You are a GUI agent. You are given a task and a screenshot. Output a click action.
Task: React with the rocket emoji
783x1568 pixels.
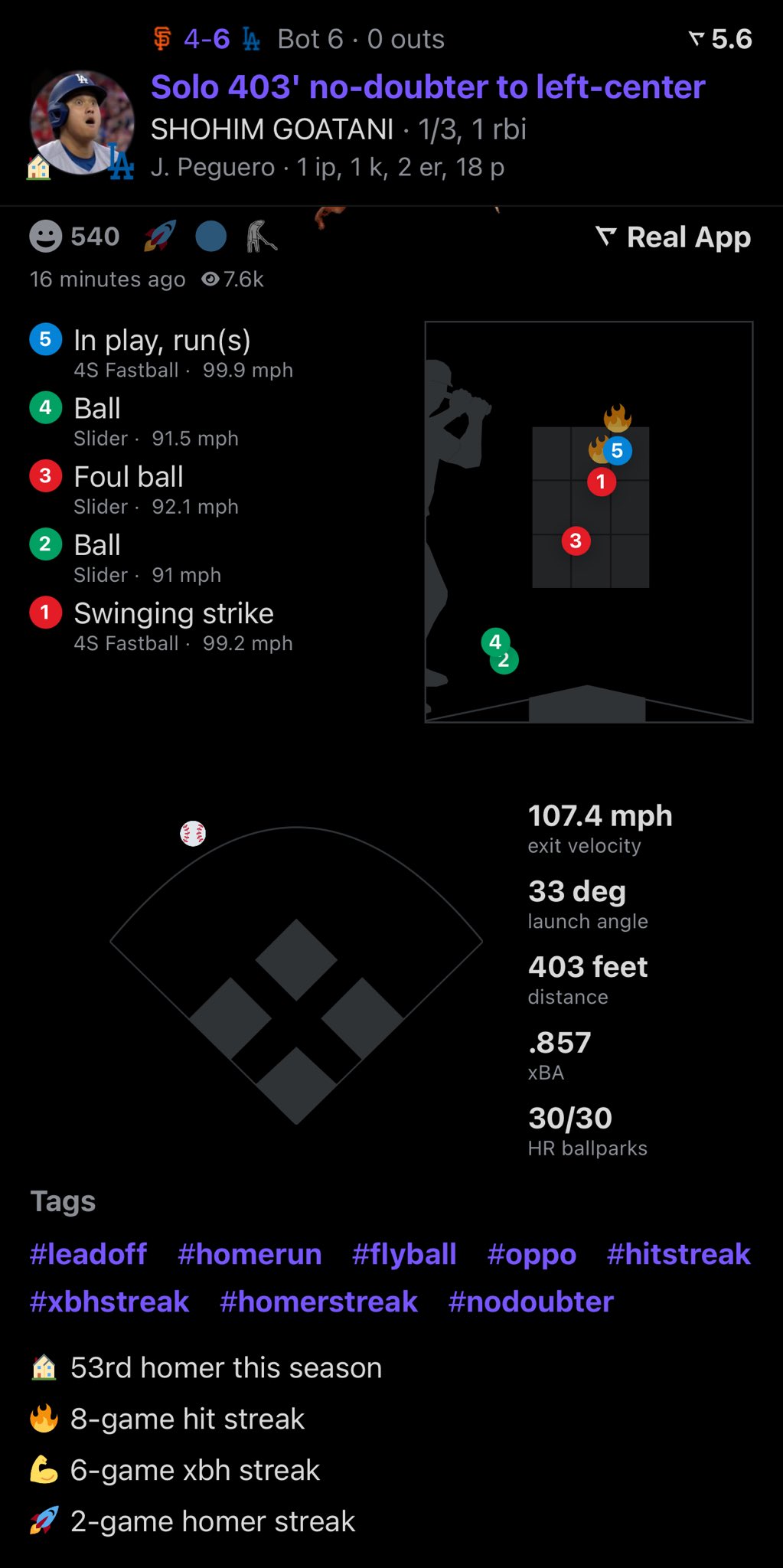click(x=160, y=237)
